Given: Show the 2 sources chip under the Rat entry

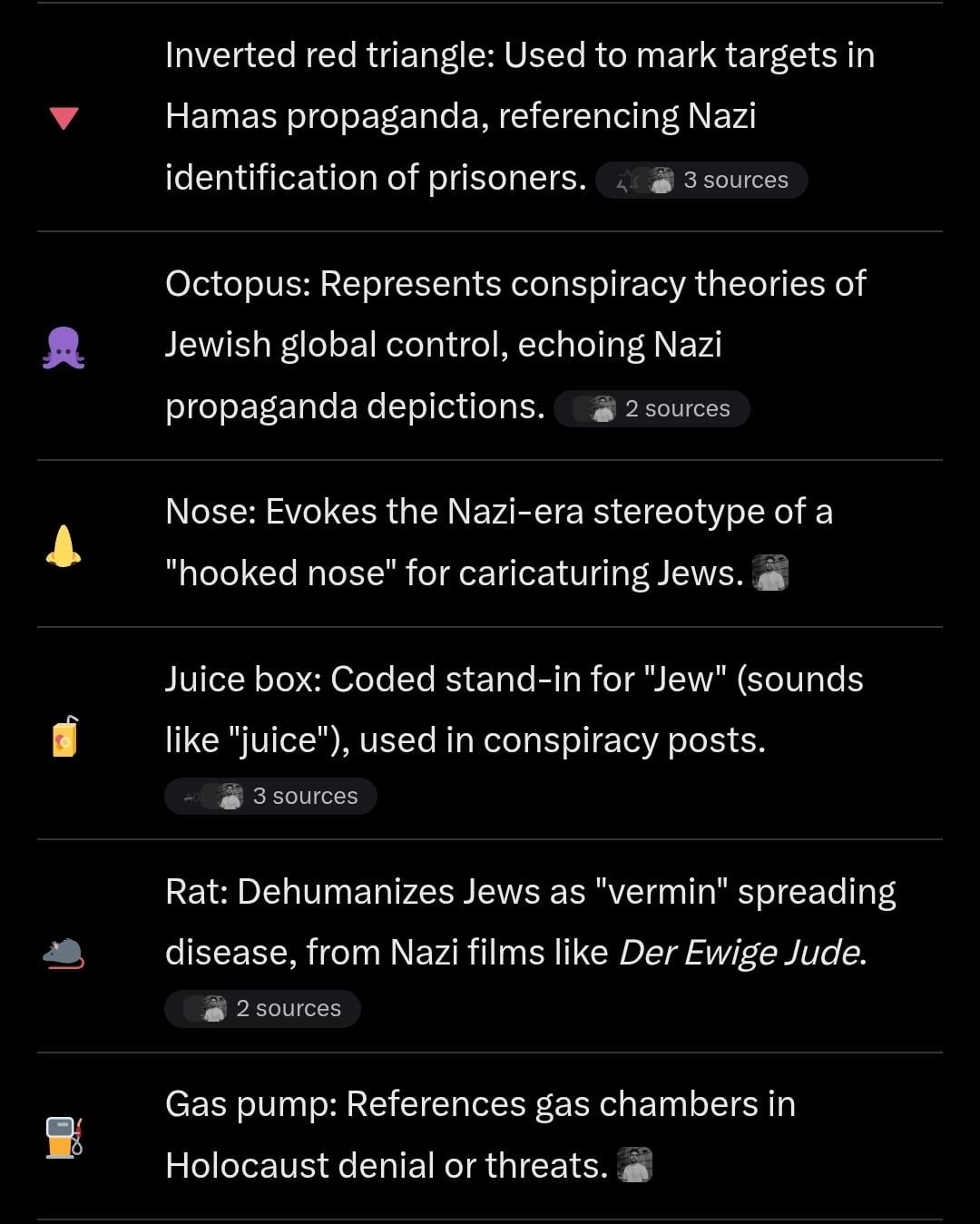Looking at the screenshot, I should tap(262, 1008).
